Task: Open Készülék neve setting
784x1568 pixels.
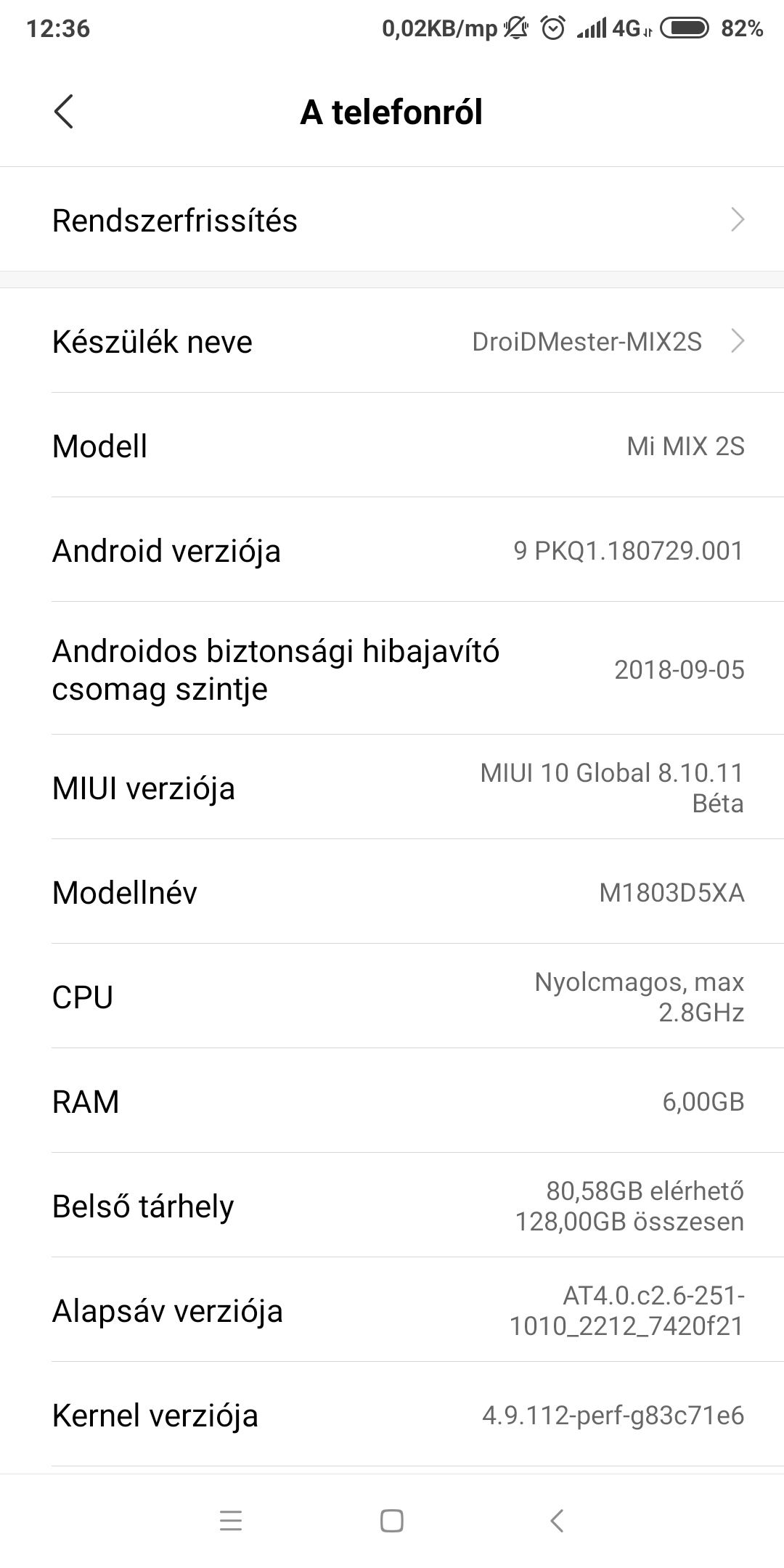Action: pyautogui.click(x=392, y=341)
